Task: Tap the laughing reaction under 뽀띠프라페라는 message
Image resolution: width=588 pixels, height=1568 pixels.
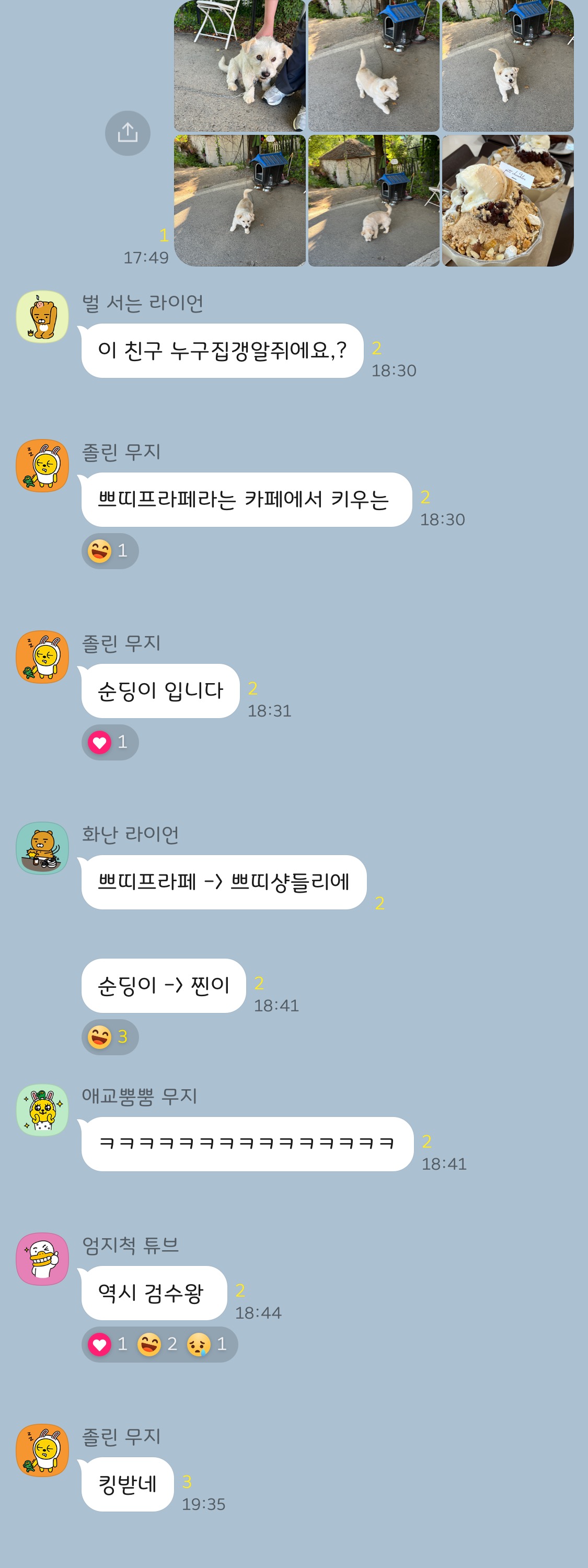Action: (x=110, y=551)
